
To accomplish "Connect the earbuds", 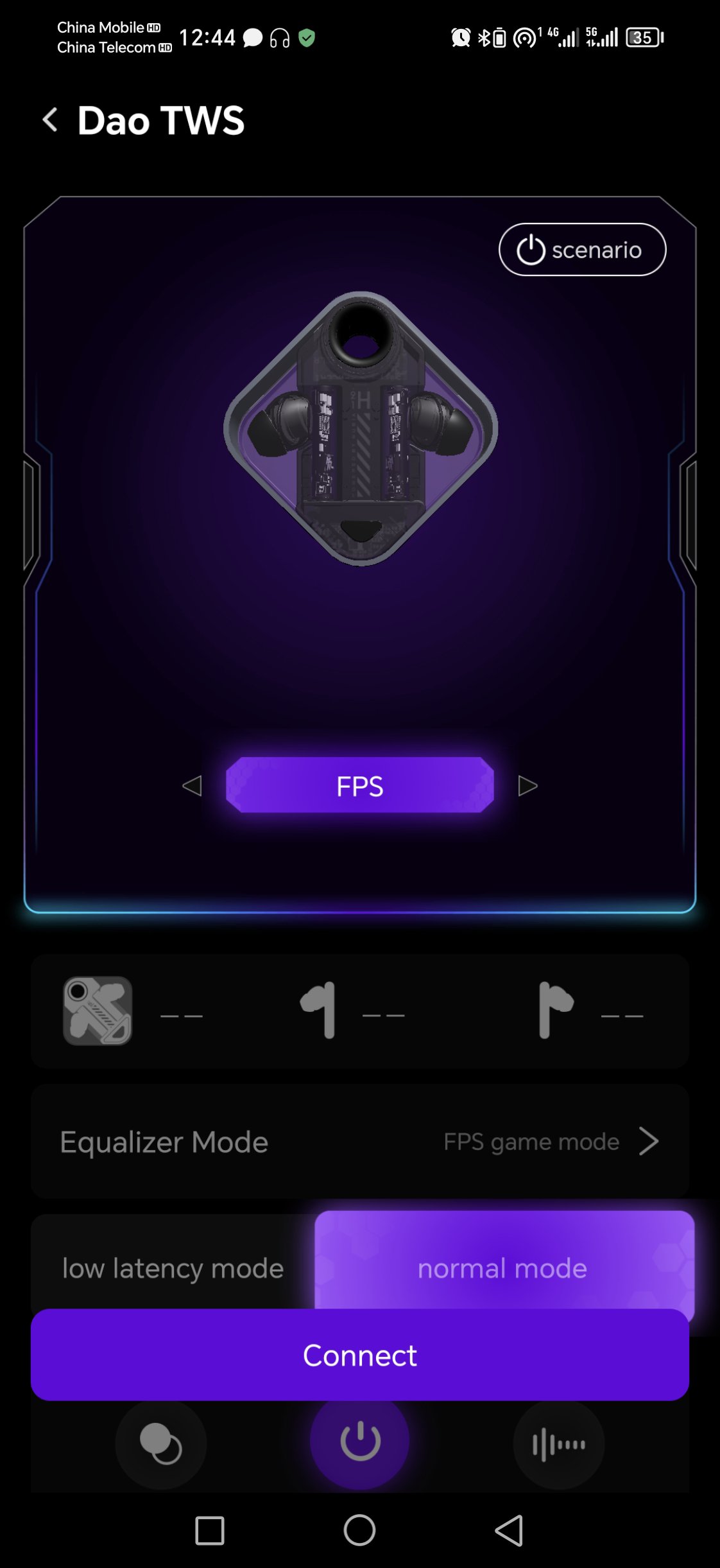I will [360, 1355].
